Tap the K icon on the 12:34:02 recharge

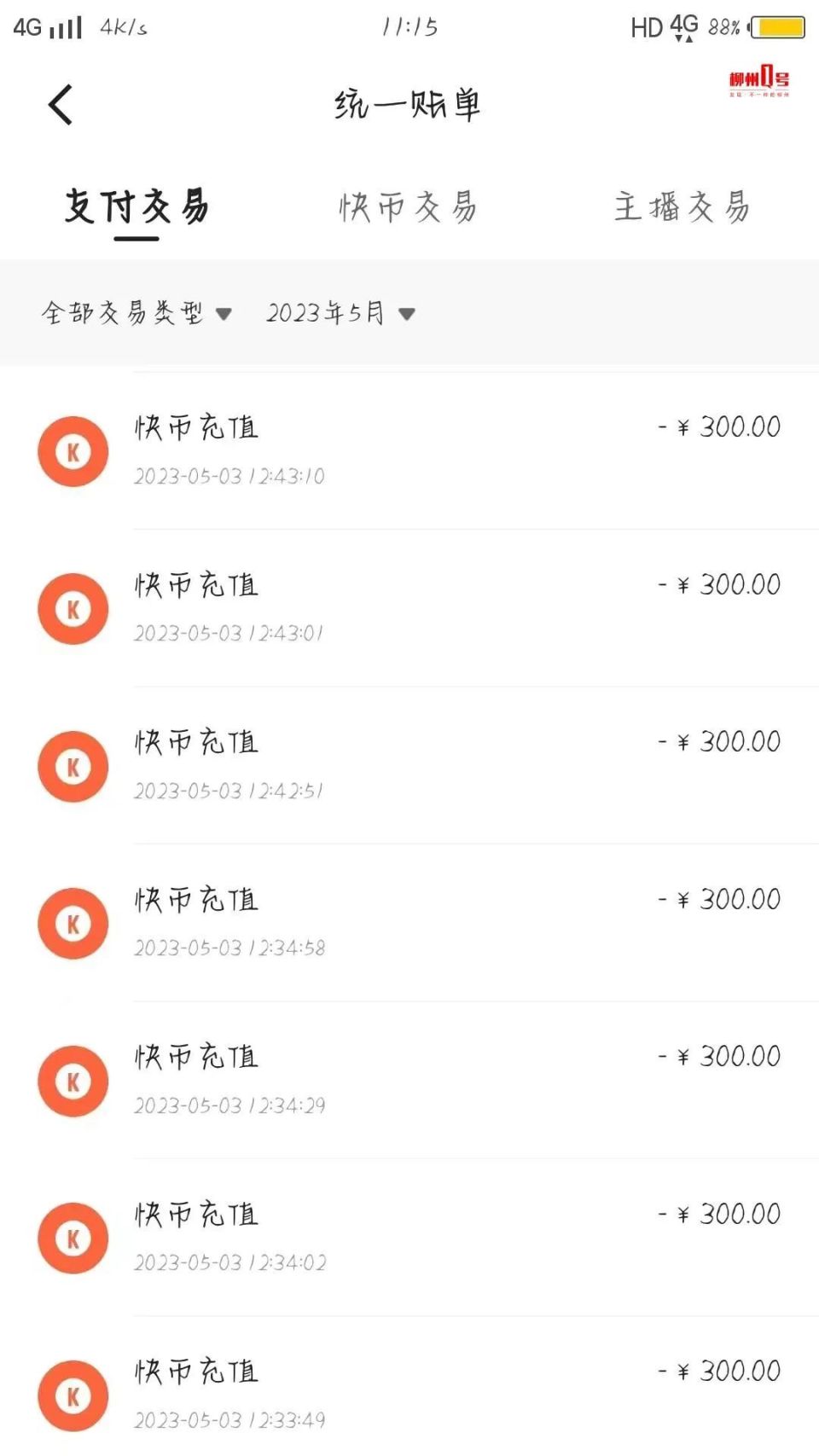72,1239
